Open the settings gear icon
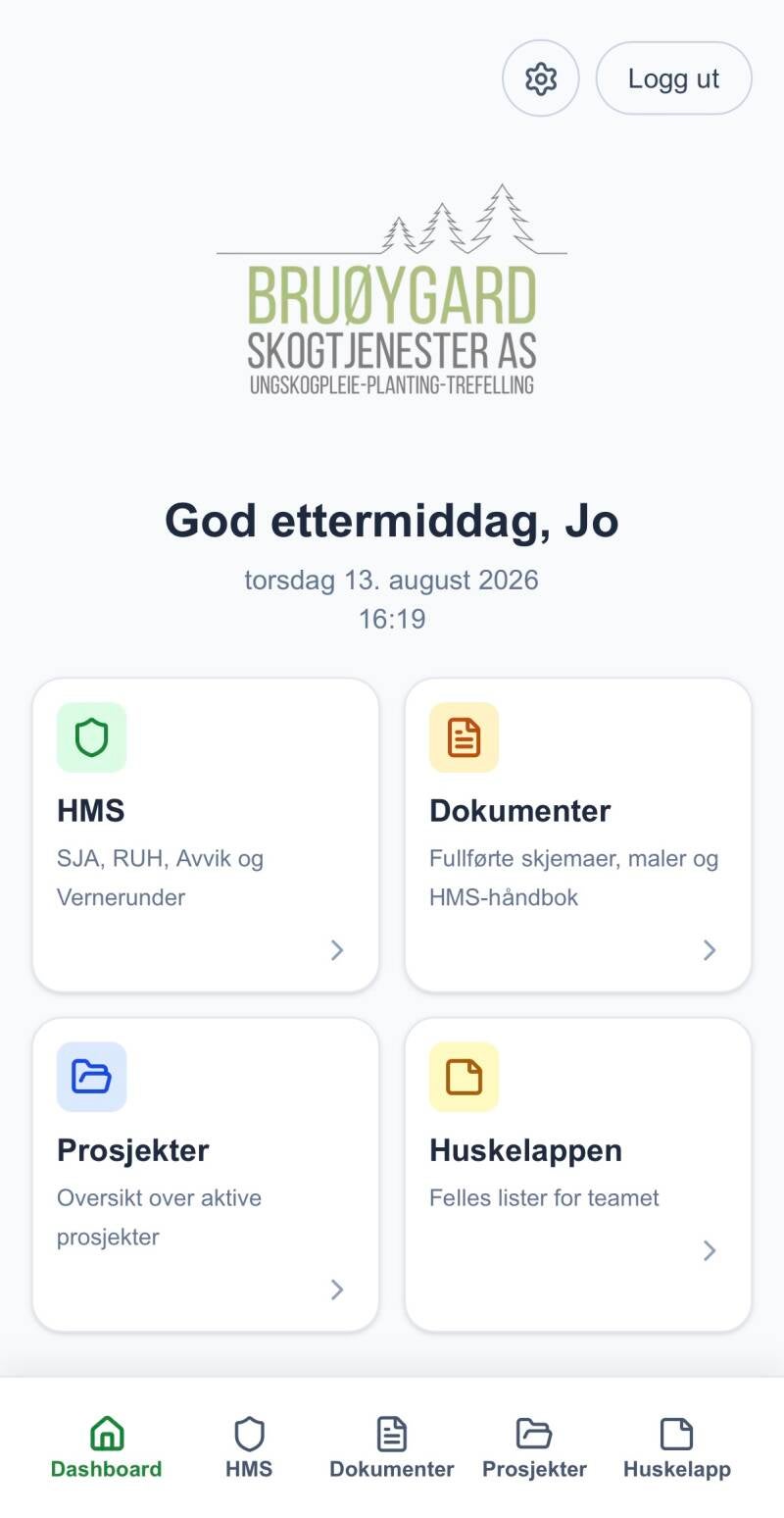The image size is (784, 1518). [541, 78]
